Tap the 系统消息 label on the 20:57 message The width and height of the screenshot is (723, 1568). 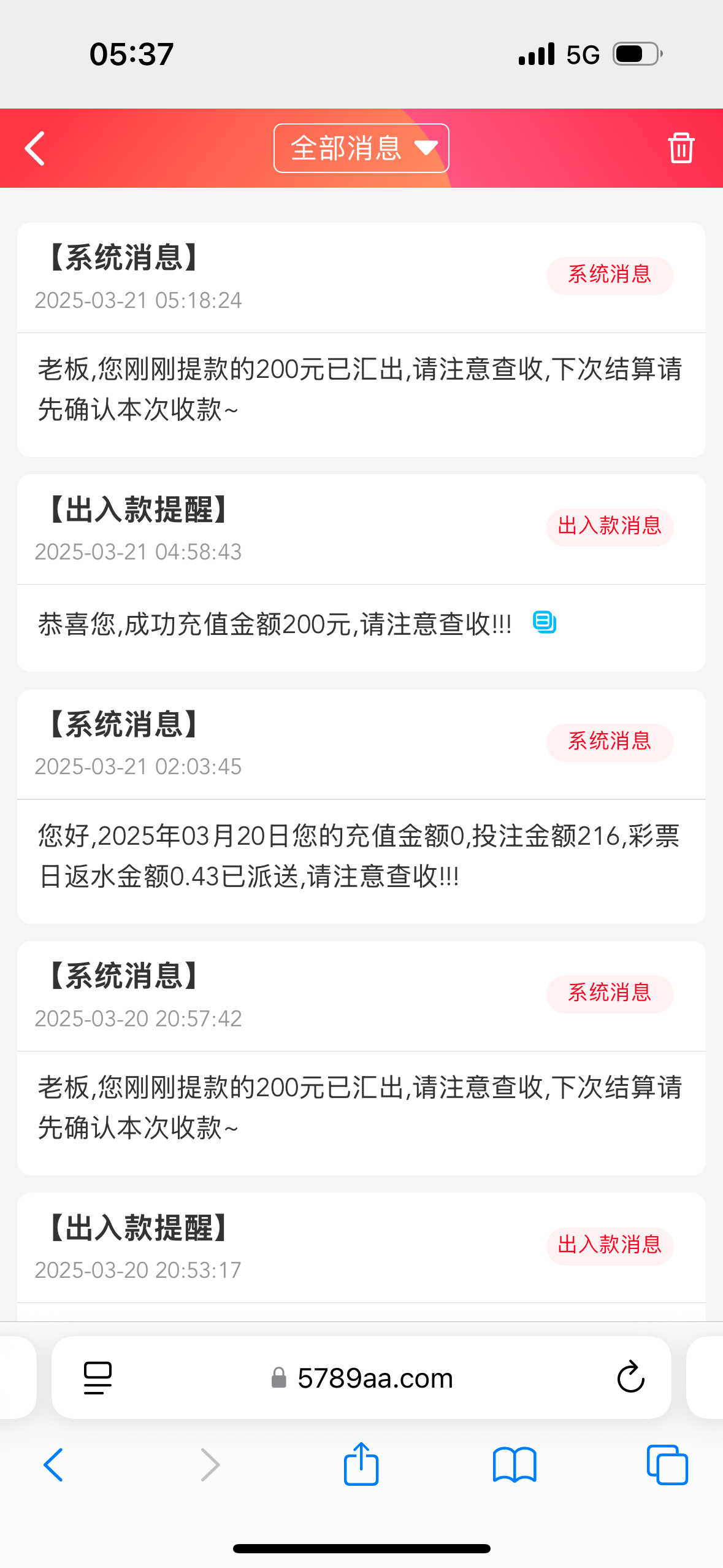point(609,993)
